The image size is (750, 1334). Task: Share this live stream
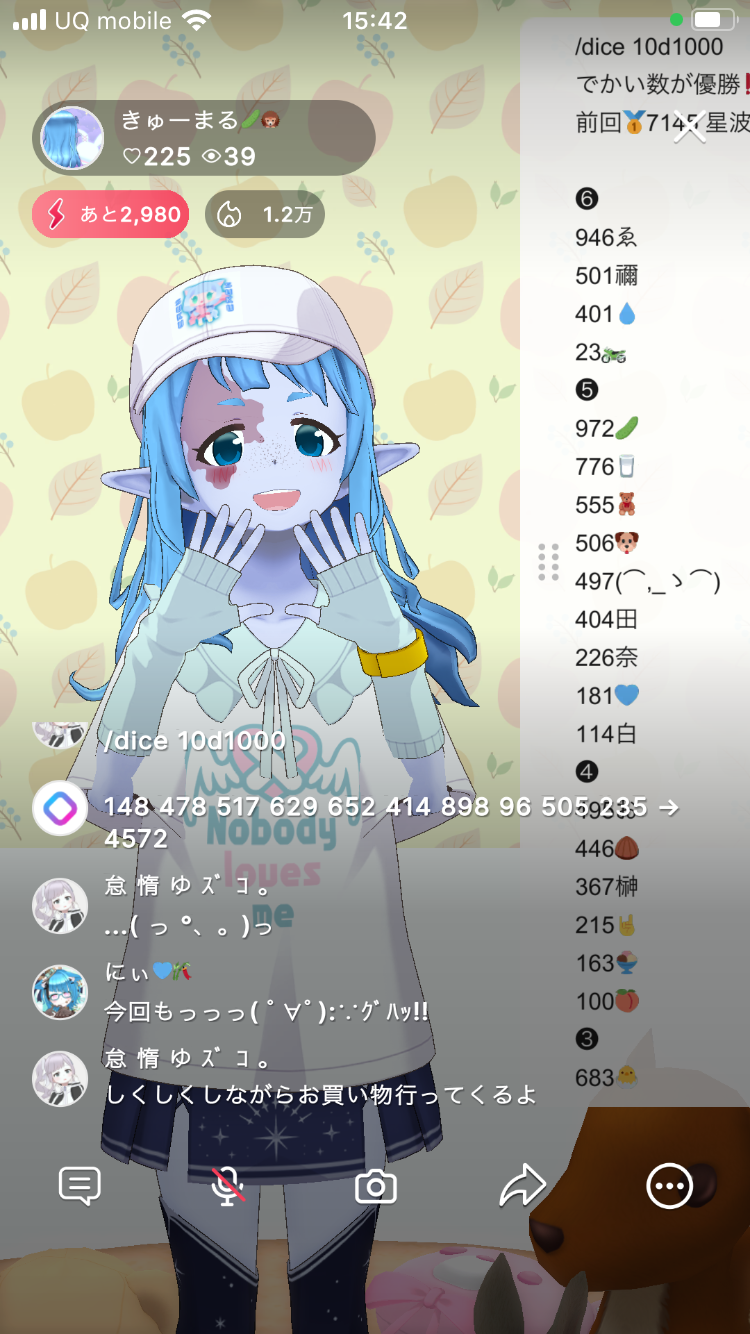click(x=523, y=1186)
